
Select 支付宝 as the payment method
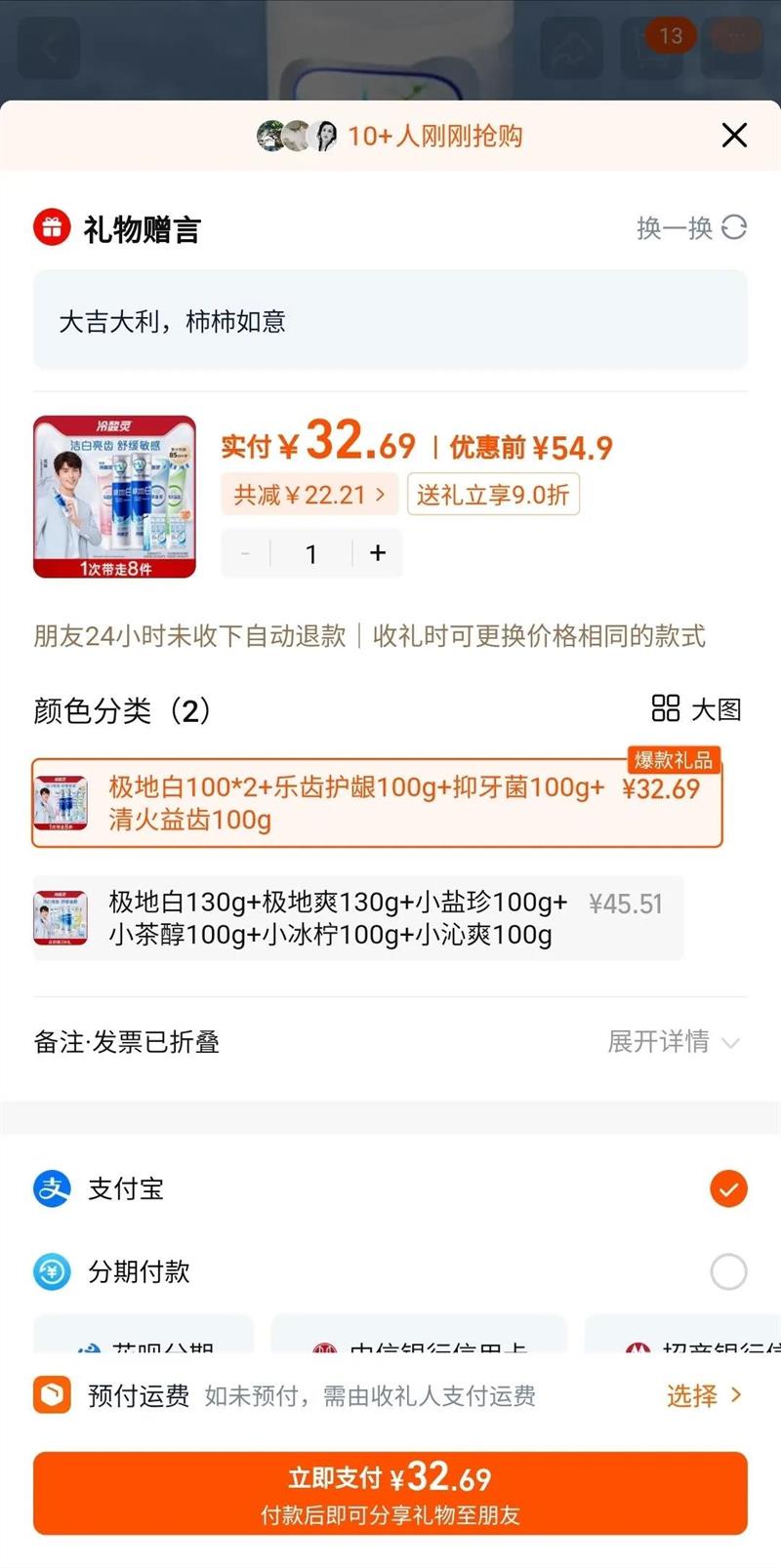pyautogui.click(x=727, y=1188)
